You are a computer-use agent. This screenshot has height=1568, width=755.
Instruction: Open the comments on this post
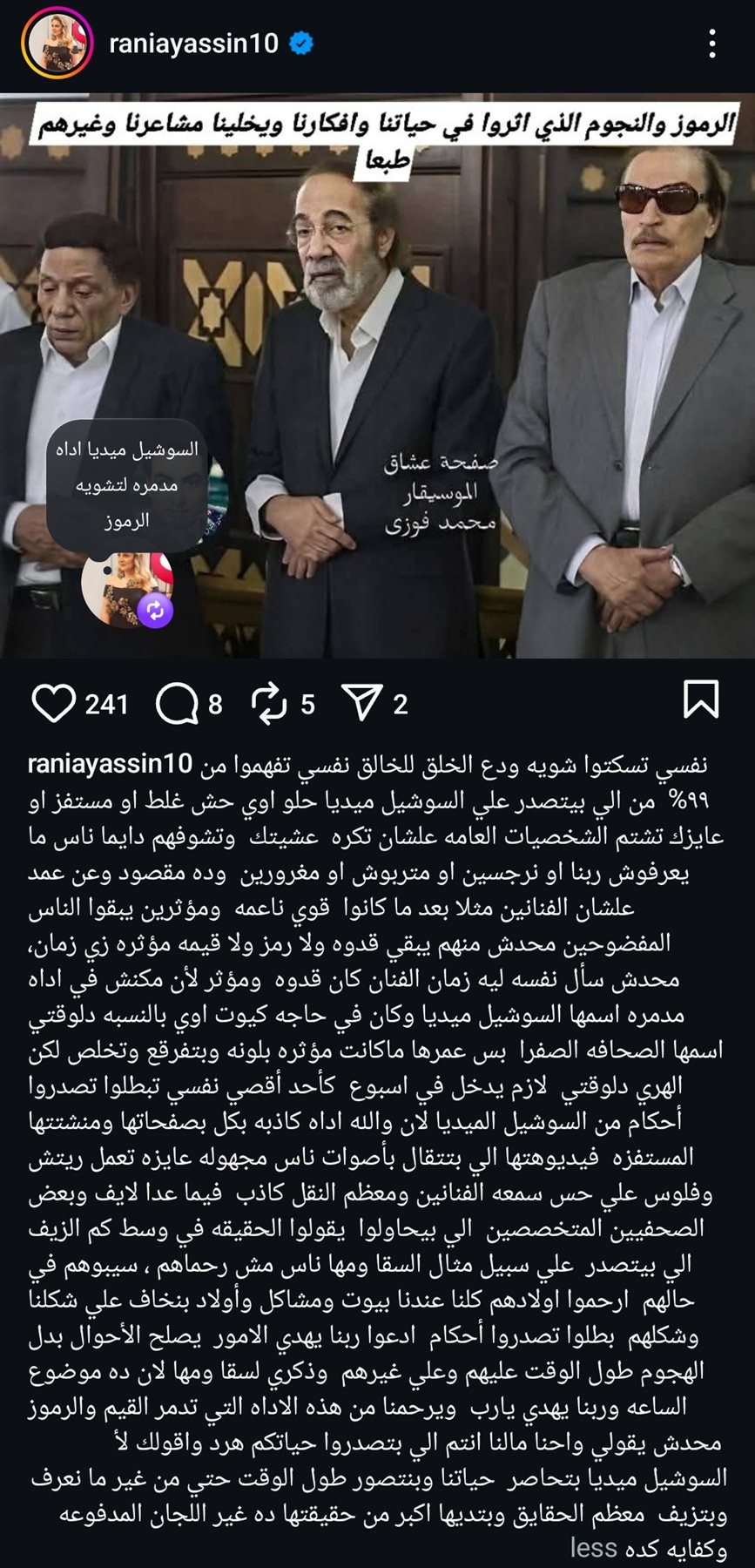177,703
